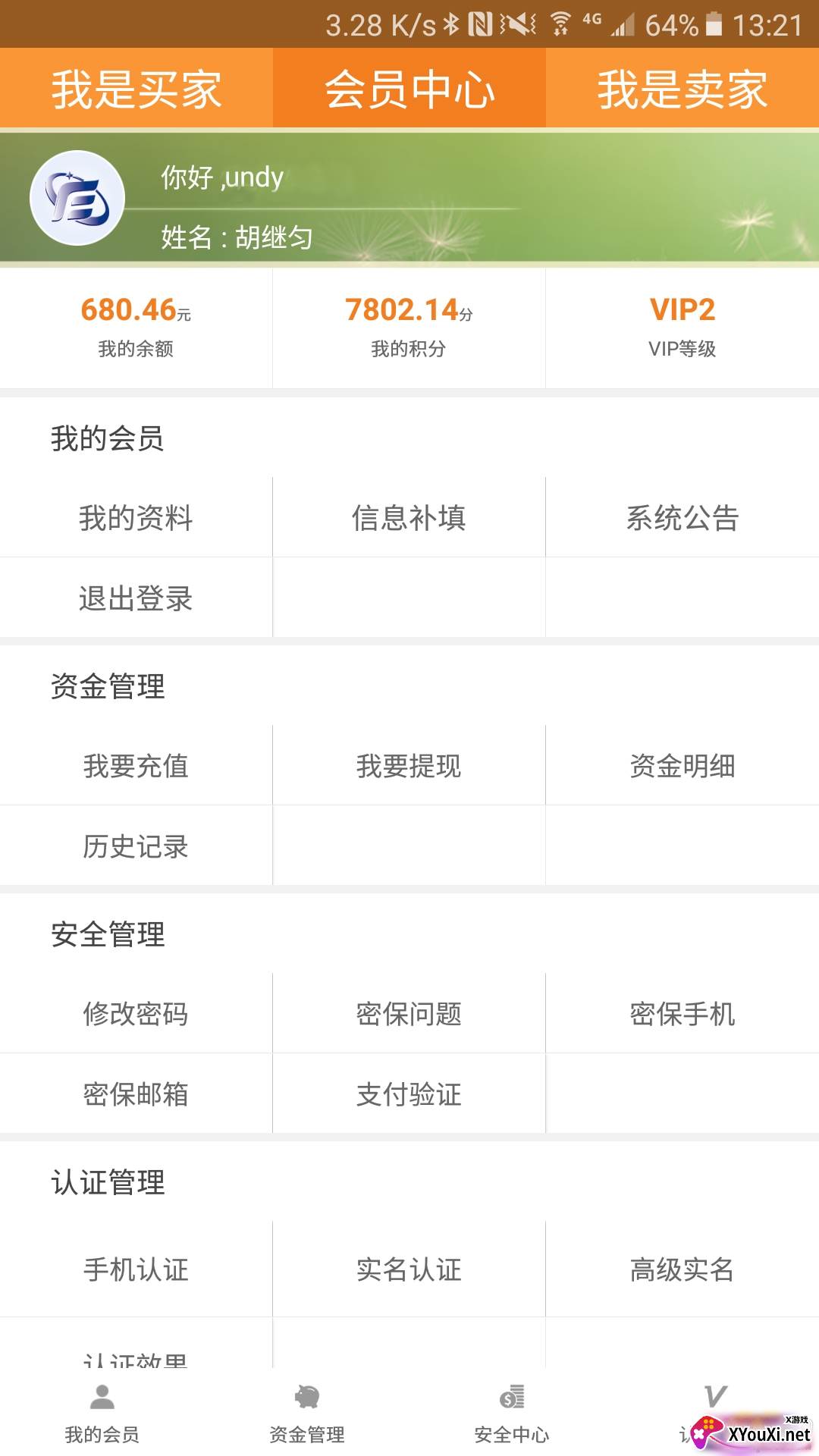View 资金明细 fund details

pyautogui.click(x=682, y=766)
